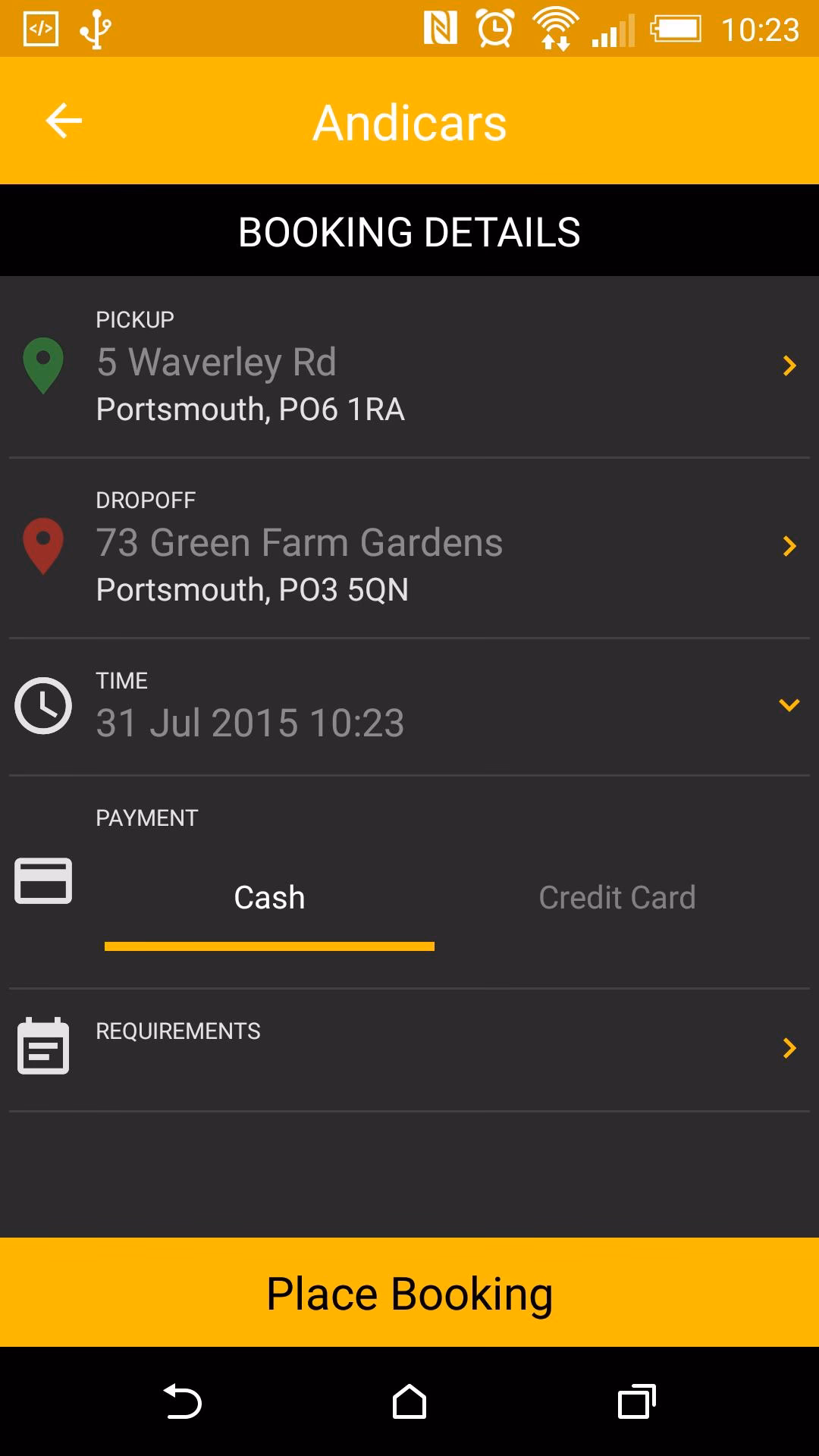Tap the pickup address 5 Waverley Rd

point(215,362)
